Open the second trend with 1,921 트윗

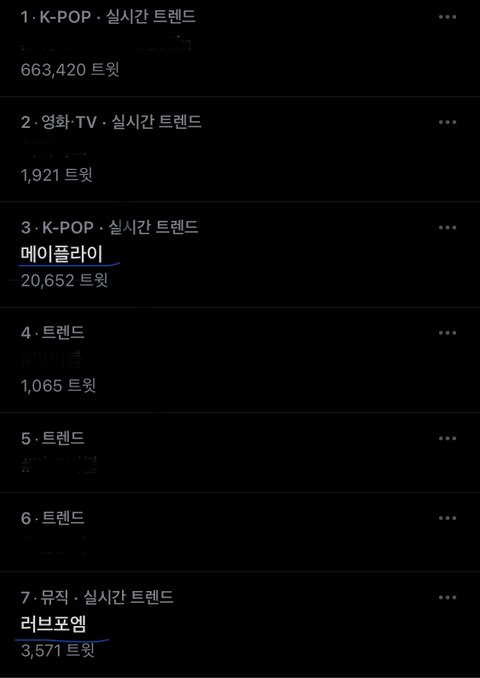(240, 149)
